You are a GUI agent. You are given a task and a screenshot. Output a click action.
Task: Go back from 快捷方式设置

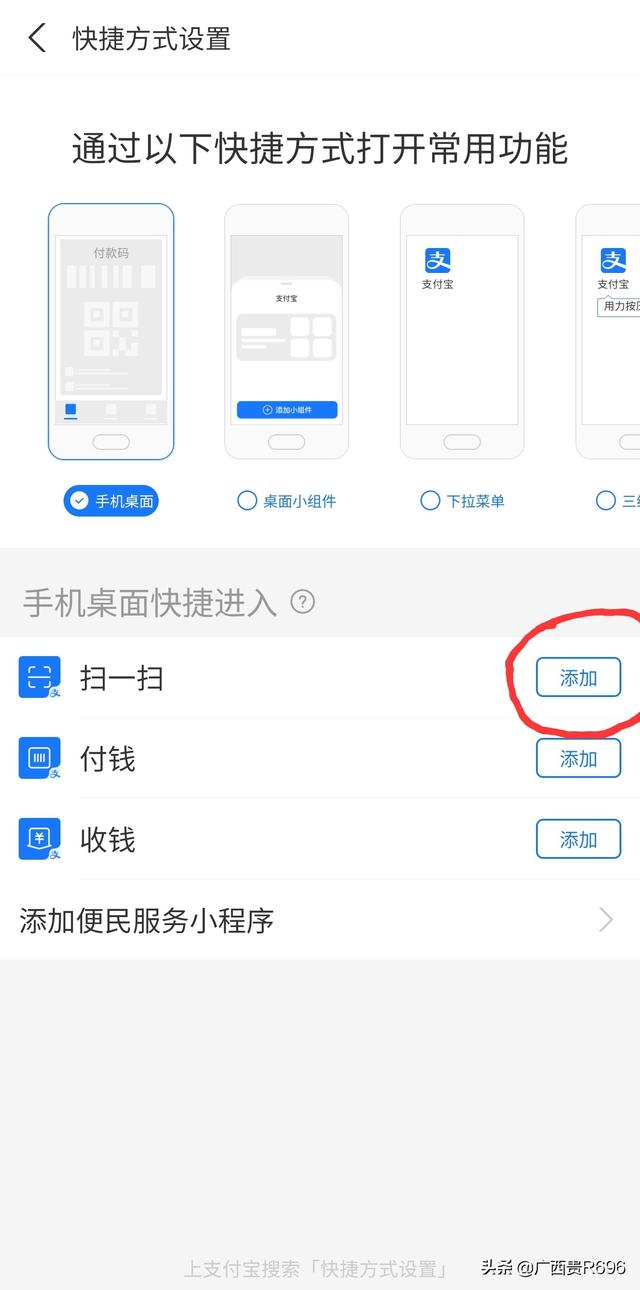pyautogui.click(x=38, y=39)
